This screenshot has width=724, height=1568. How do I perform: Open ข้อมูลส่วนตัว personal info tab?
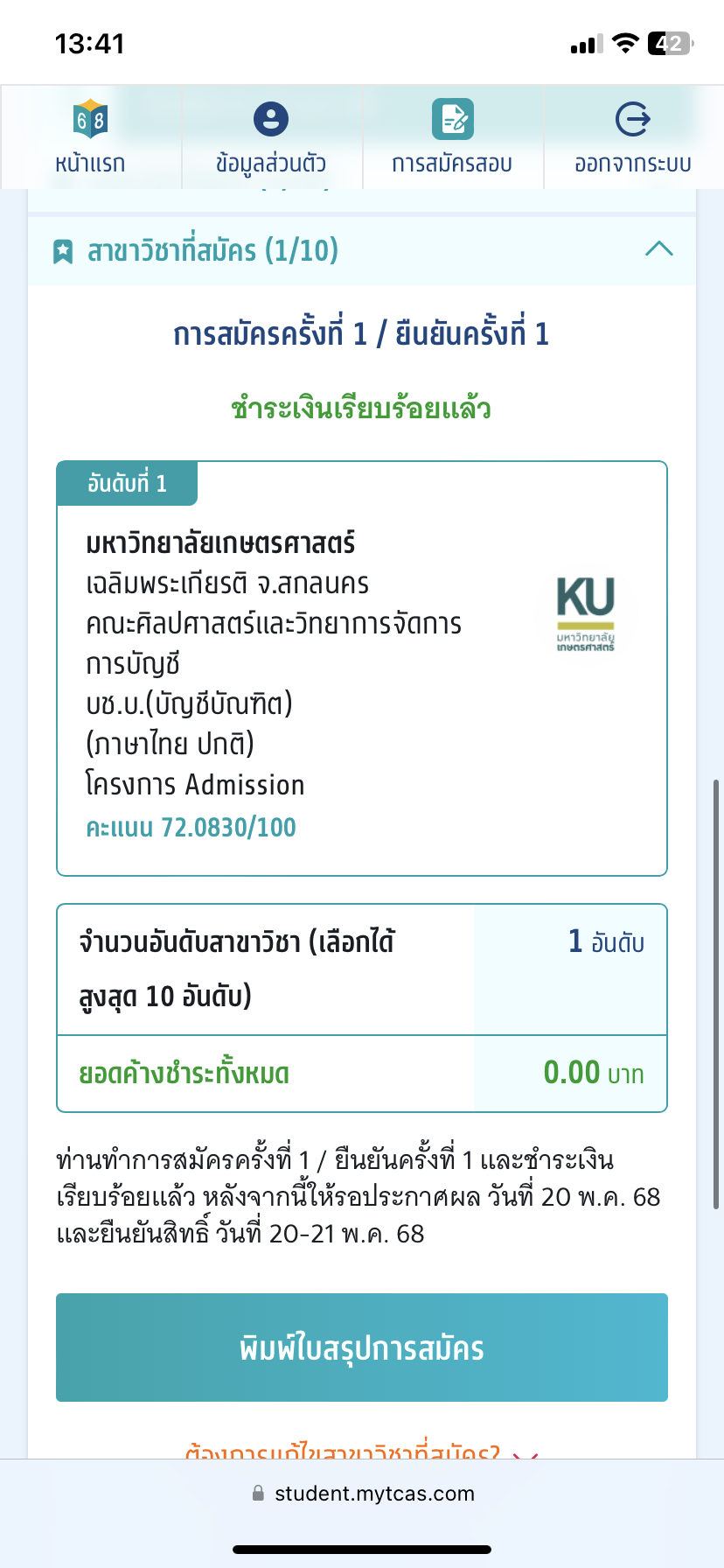point(271,137)
